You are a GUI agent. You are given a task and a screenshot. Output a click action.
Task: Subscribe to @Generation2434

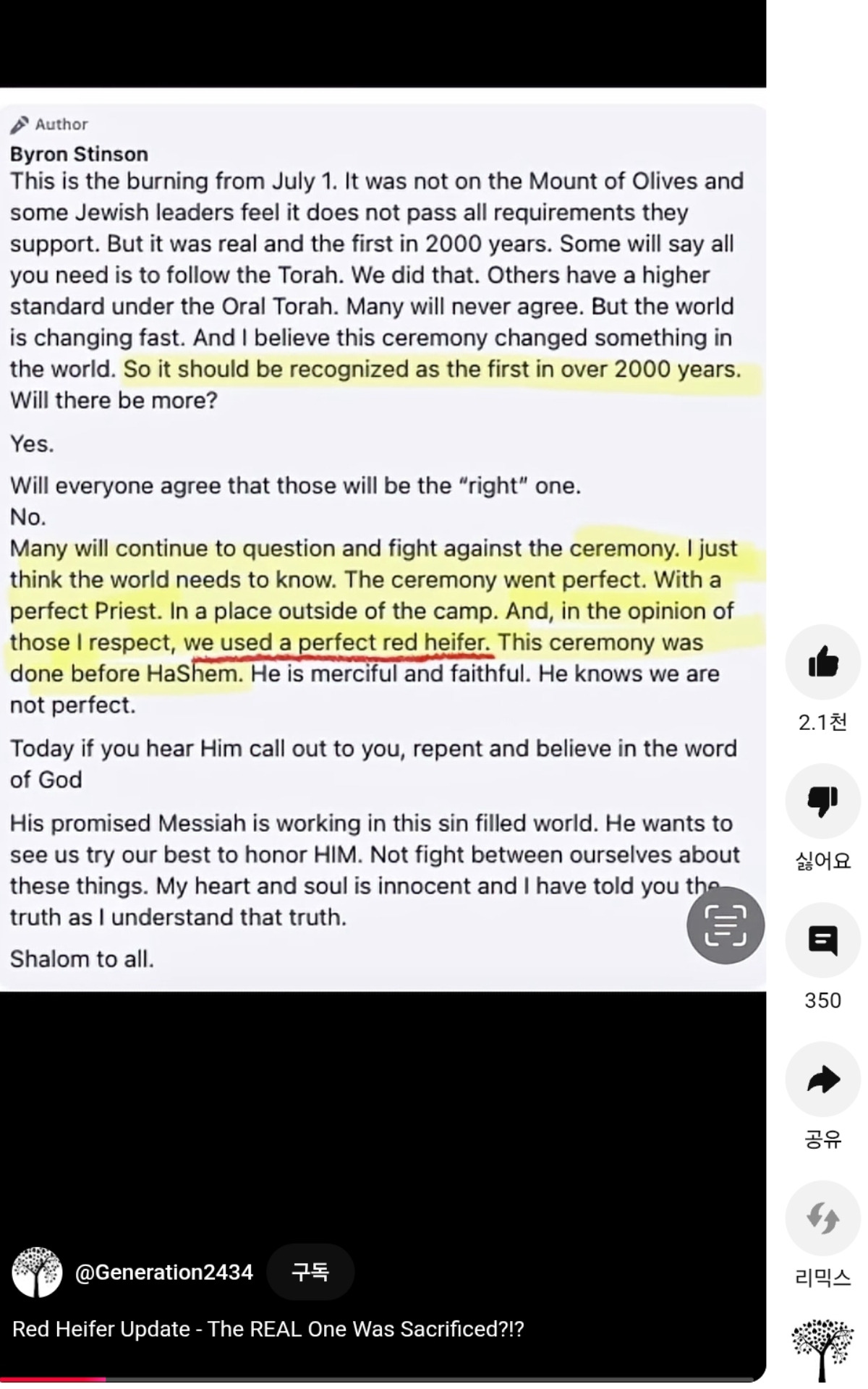click(x=310, y=1272)
